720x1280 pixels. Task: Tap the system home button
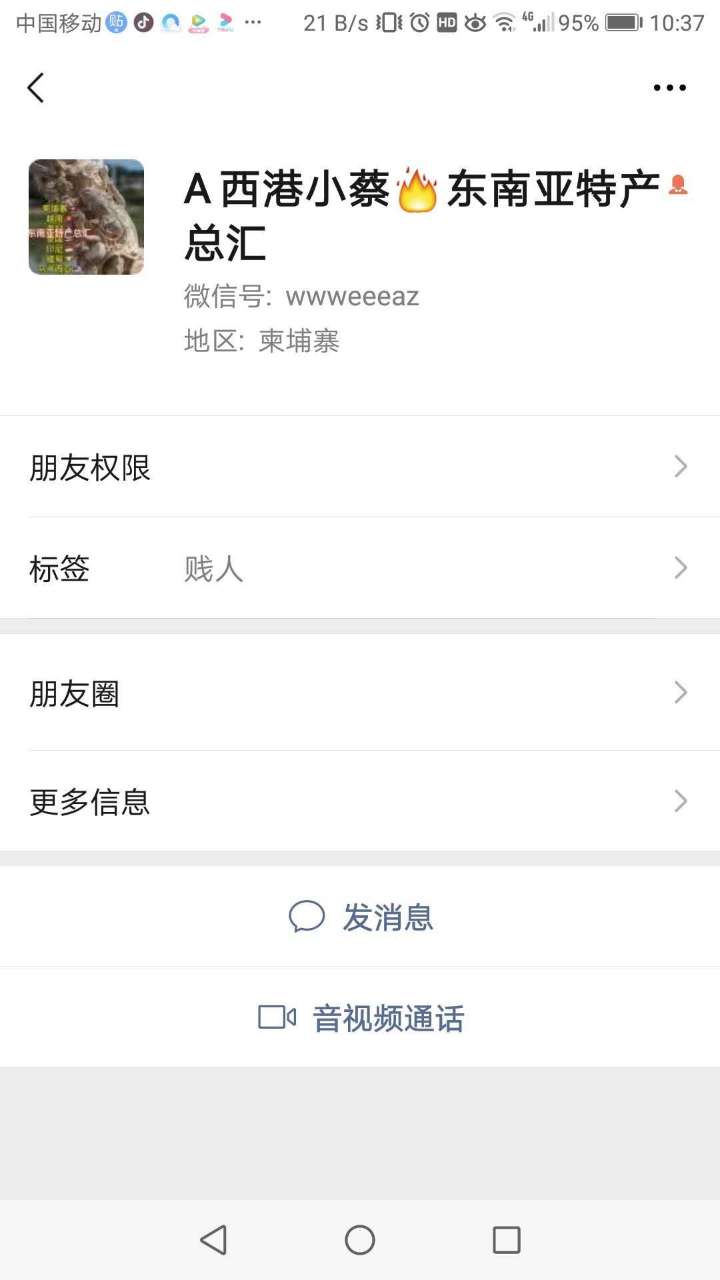click(360, 1240)
